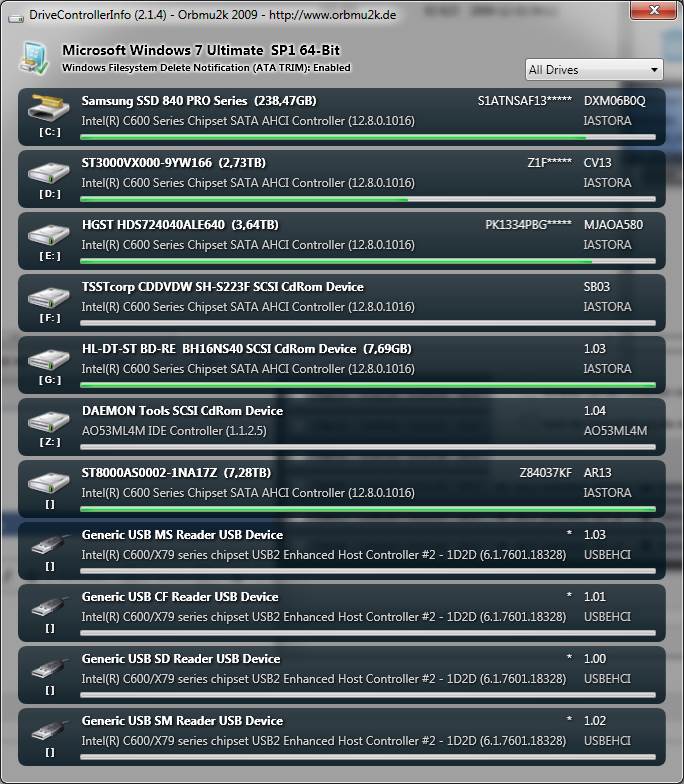Image resolution: width=684 pixels, height=784 pixels.
Task: Select the Generic USB MS Reader row
Action: click(341, 551)
